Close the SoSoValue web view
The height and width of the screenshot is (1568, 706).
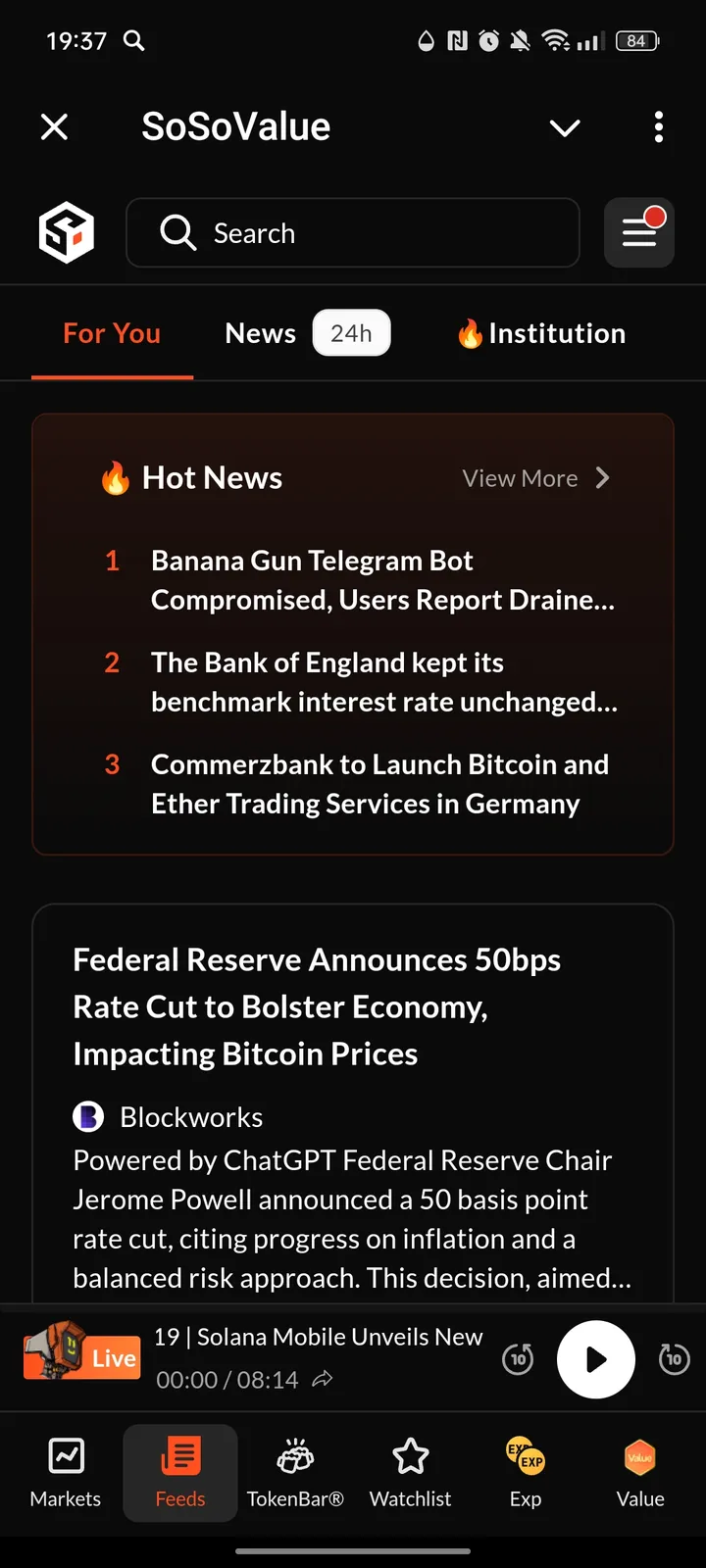point(55,126)
